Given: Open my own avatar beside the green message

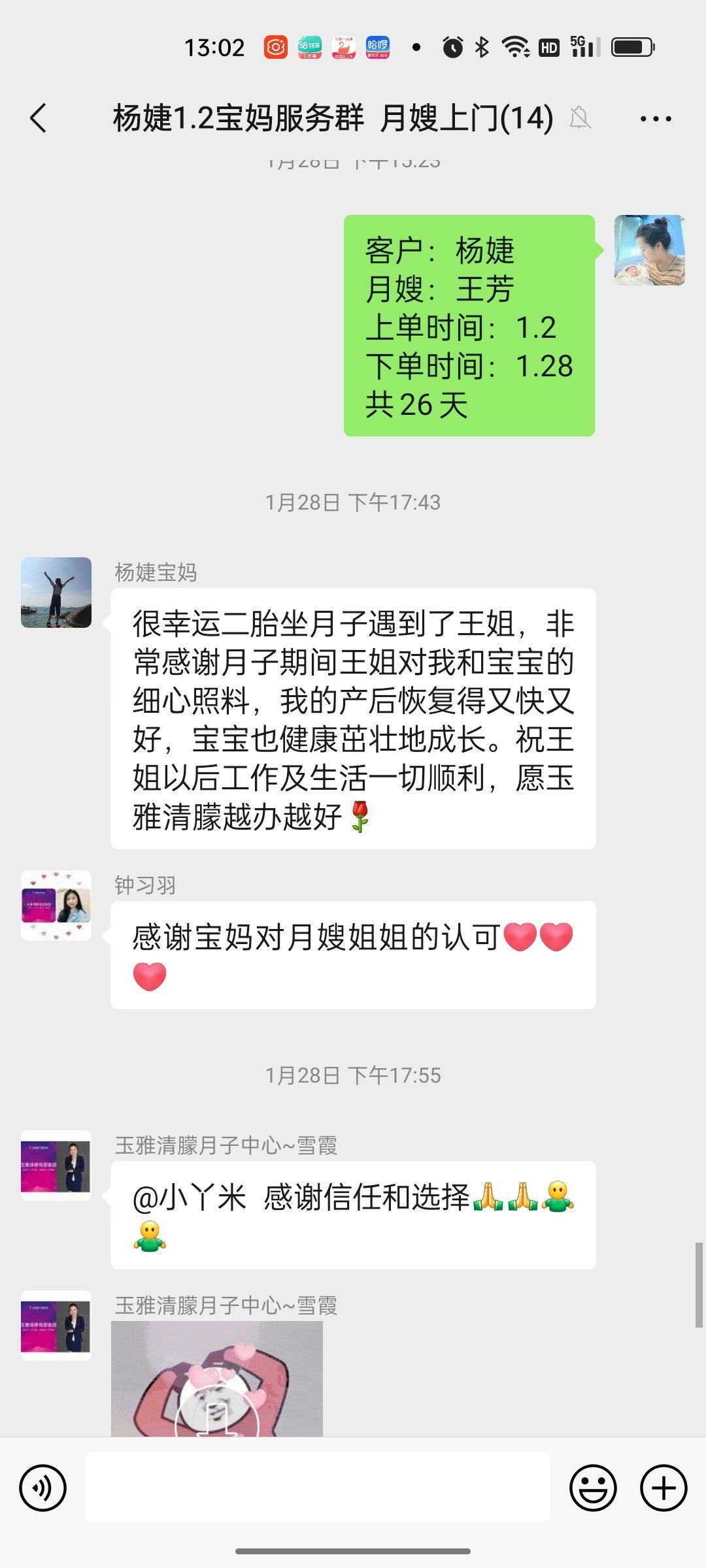Looking at the screenshot, I should 649,250.
